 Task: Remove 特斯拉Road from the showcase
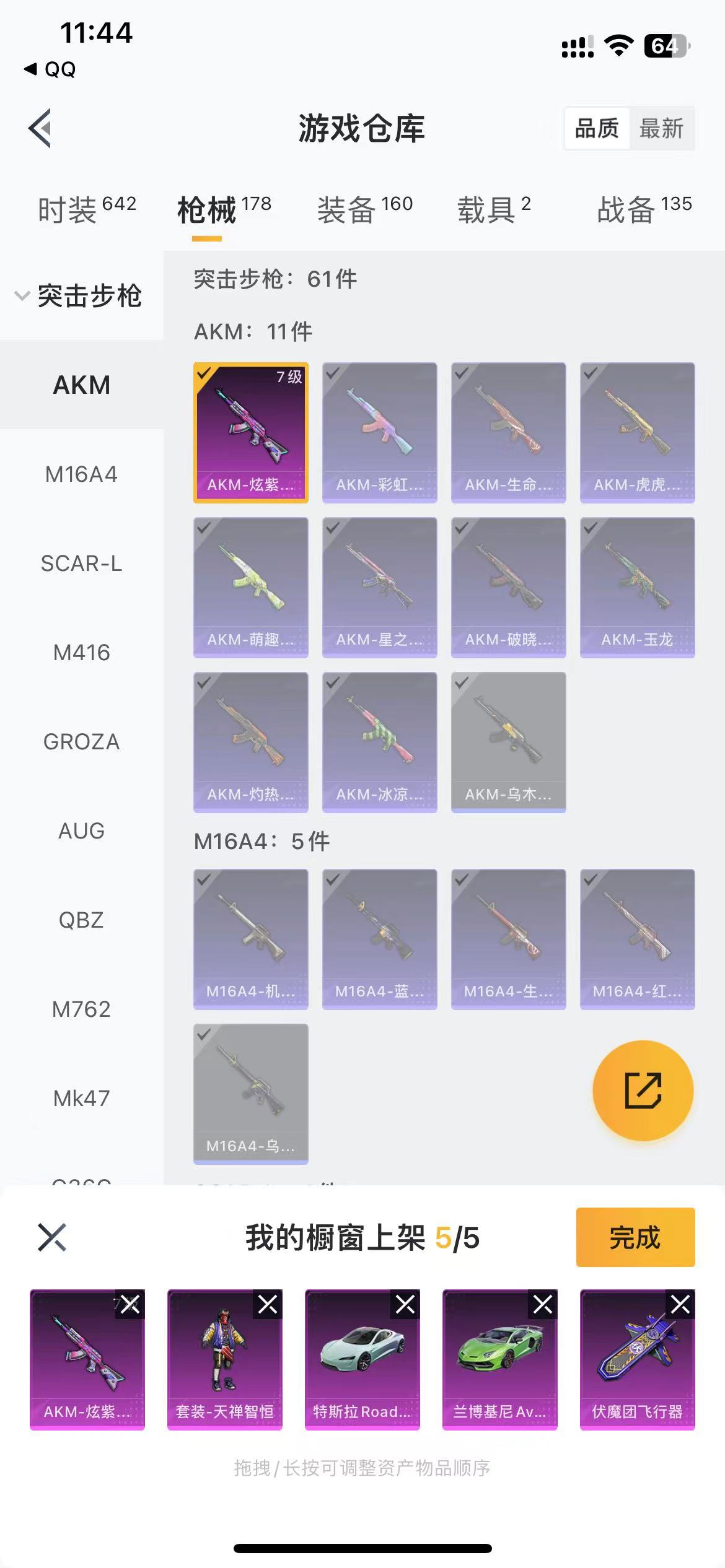(x=405, y=1305)
